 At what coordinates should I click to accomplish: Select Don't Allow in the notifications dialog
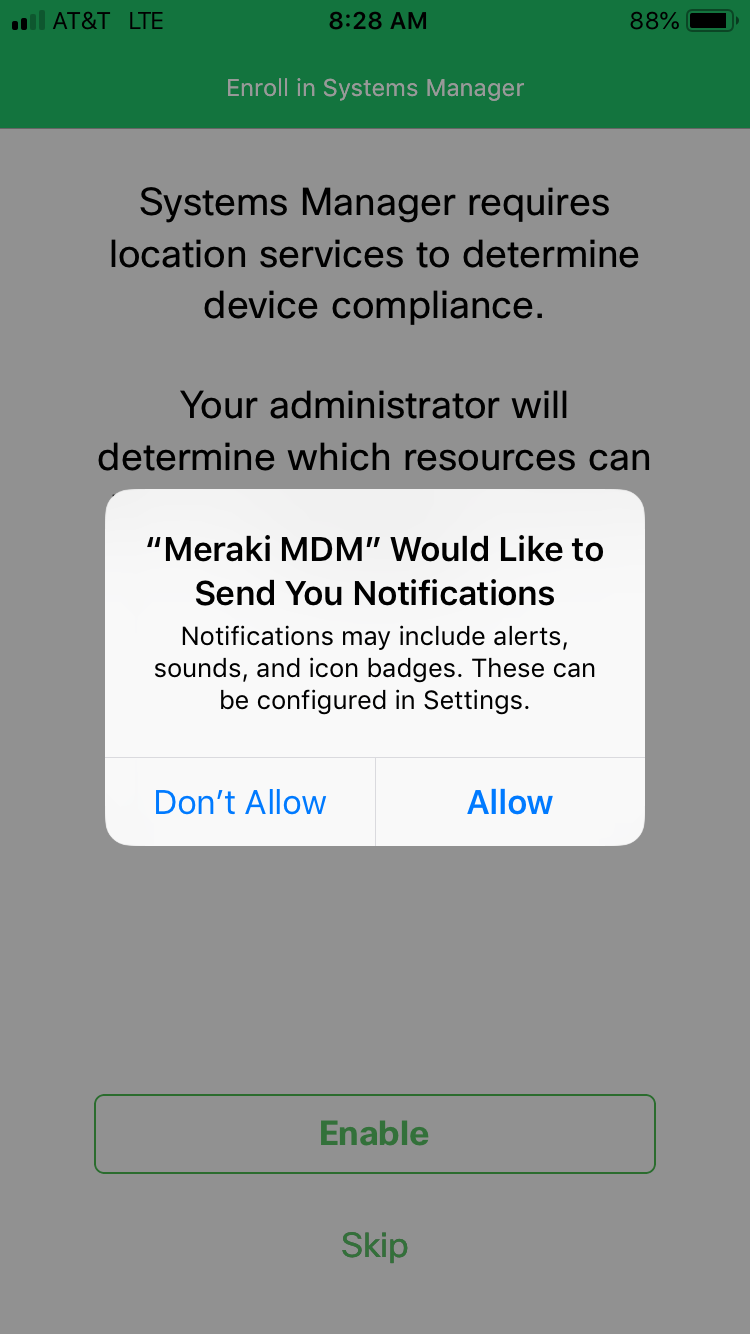pyautogui.click(x=240, y=802)
